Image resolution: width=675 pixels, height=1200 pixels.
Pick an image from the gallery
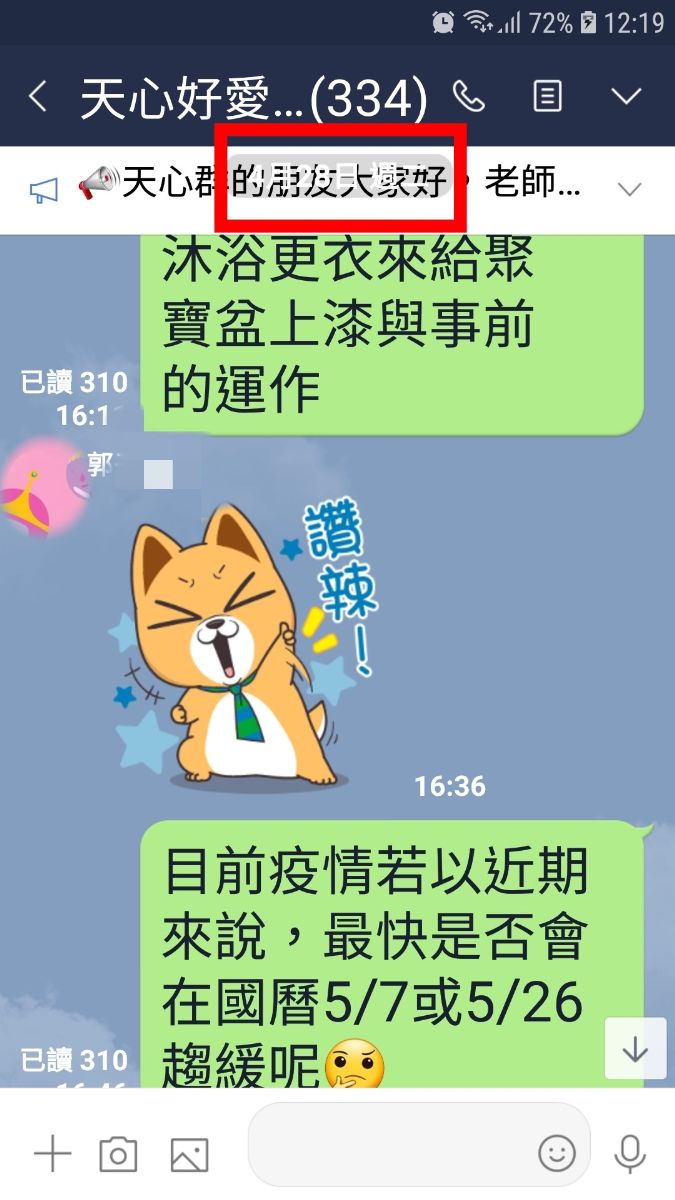tap(189, 1155)
